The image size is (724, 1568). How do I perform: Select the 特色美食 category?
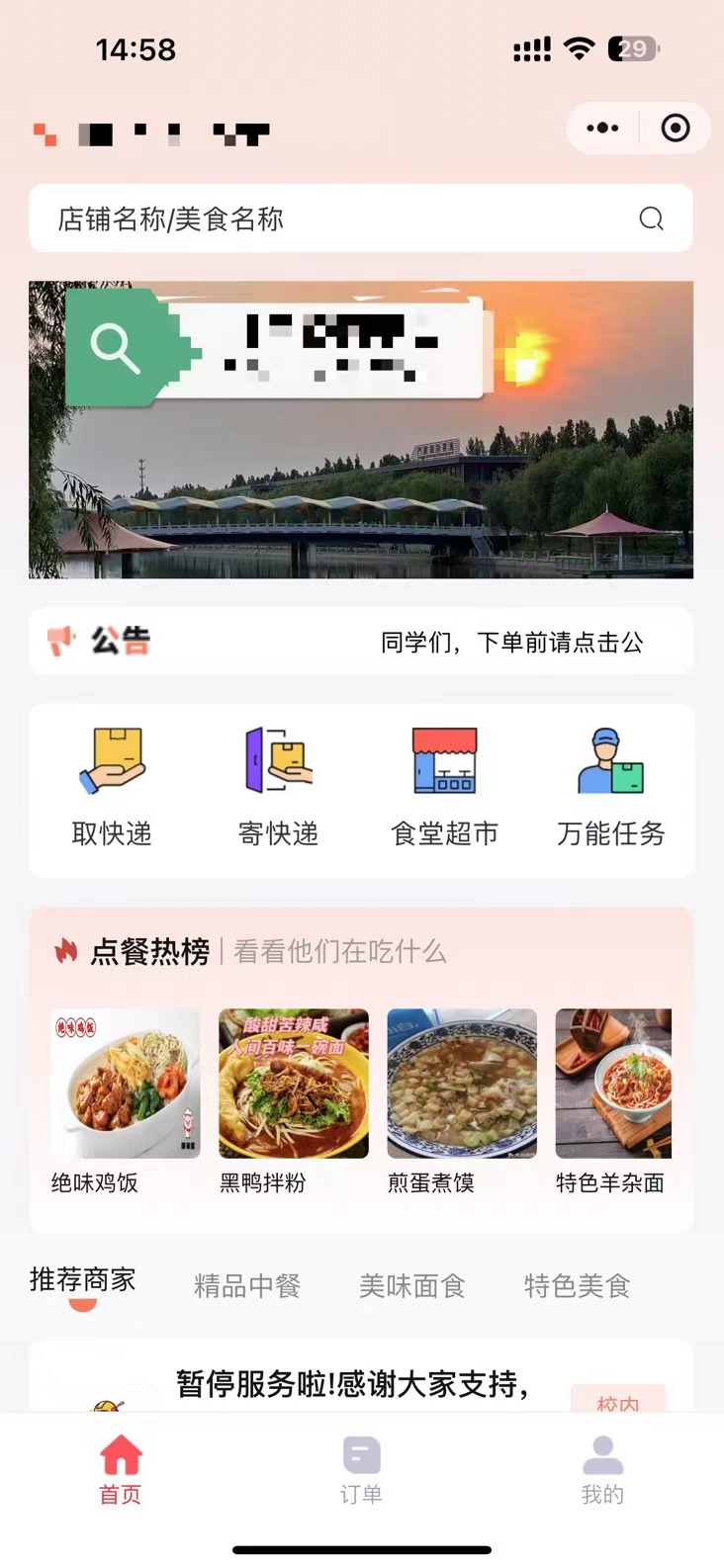(x=577, y=1285)
